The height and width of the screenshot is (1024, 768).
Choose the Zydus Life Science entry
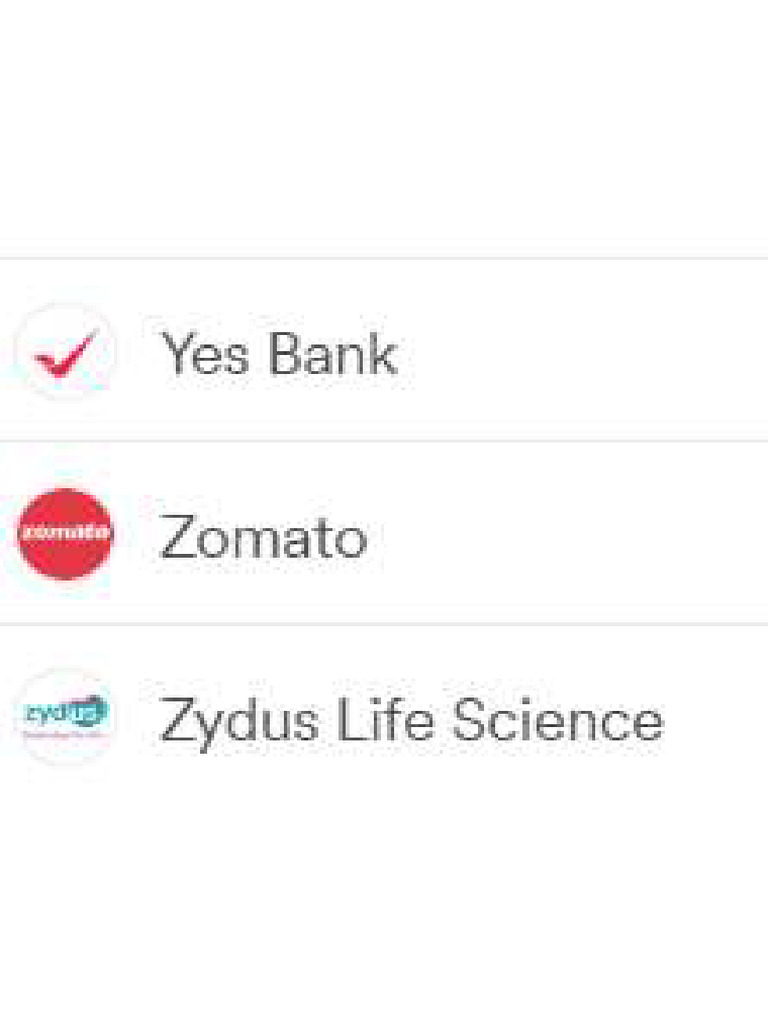pyautogui.click(x=410, y=720)
